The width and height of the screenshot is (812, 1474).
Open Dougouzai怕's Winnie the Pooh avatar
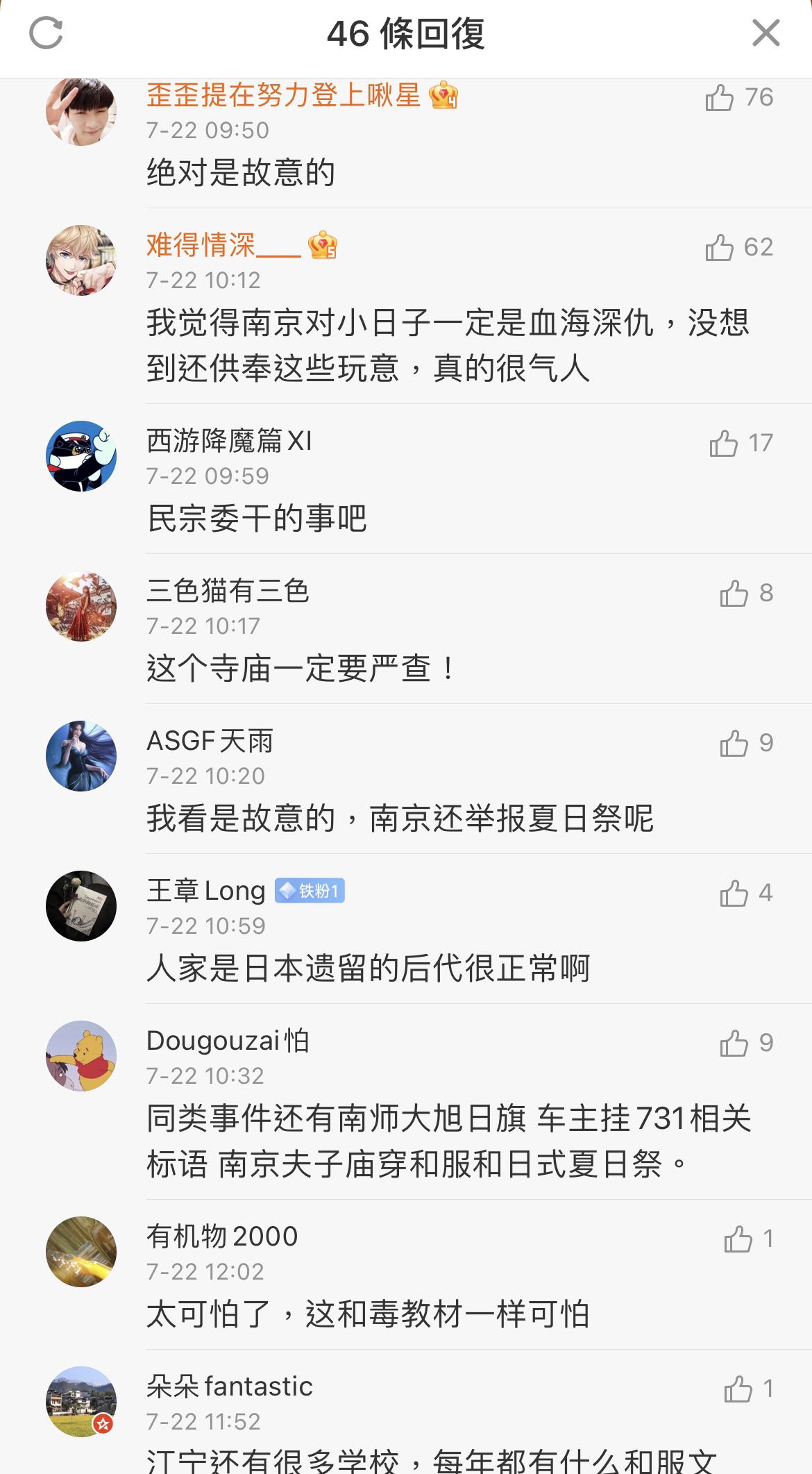coord(81,1056)
